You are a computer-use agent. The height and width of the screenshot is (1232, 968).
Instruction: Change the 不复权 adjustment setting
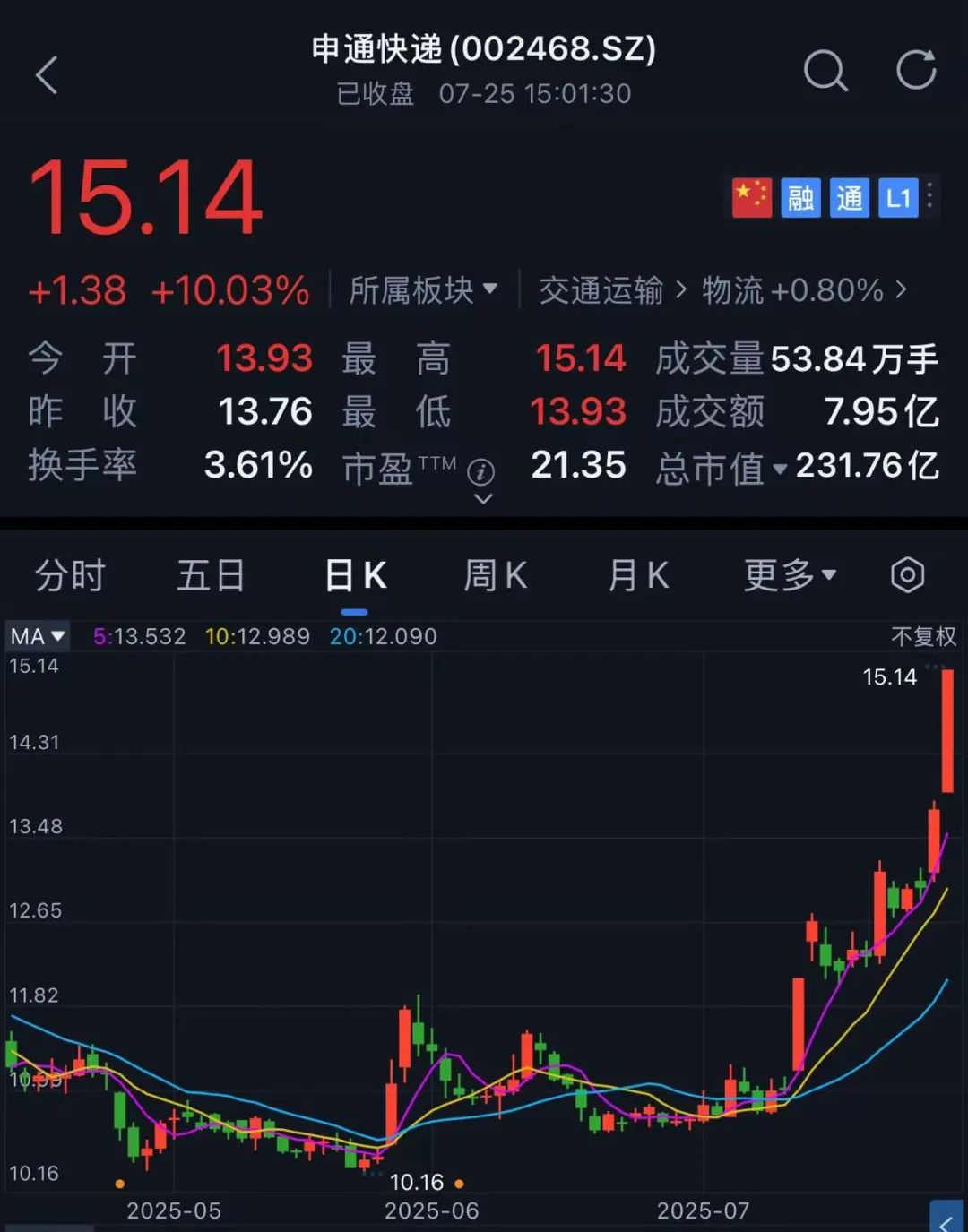[x=923, y=636]
